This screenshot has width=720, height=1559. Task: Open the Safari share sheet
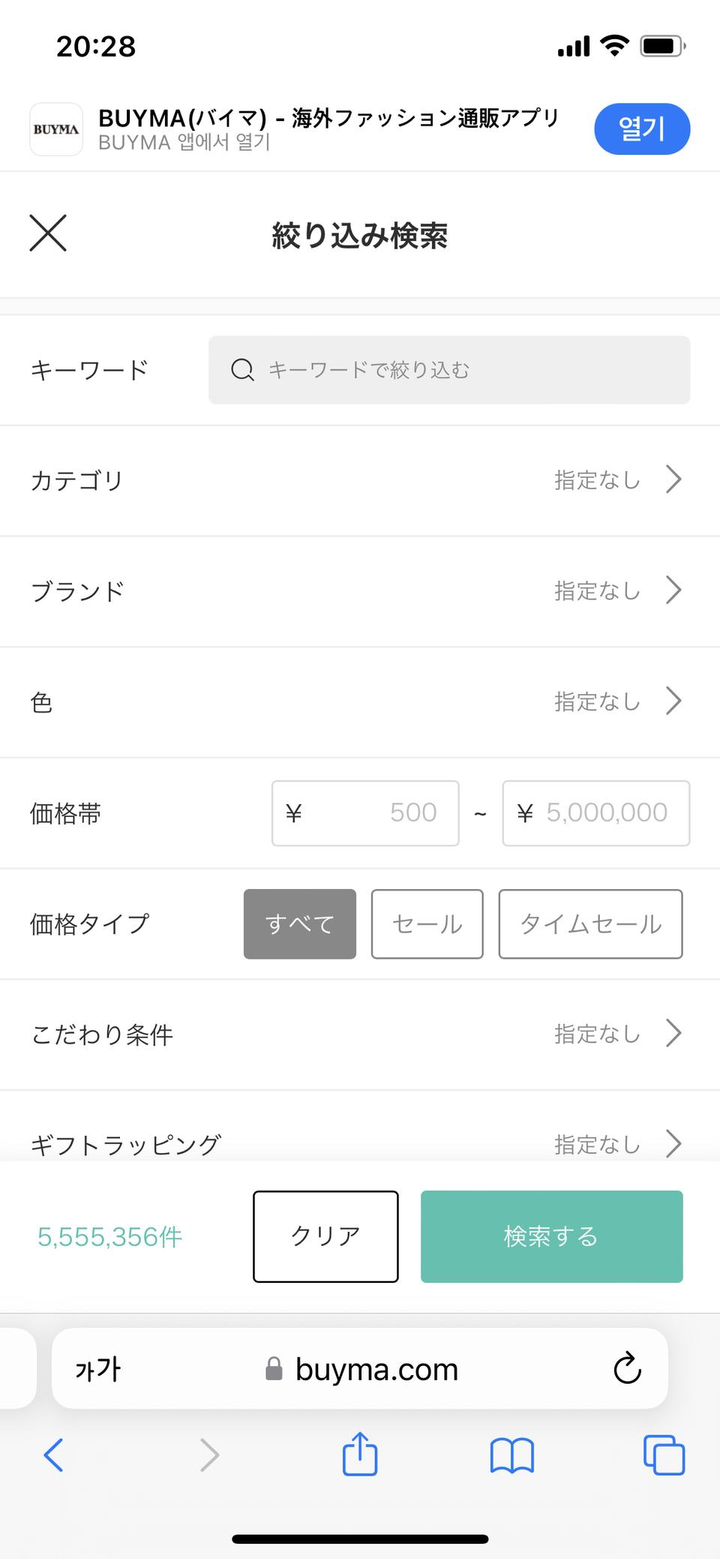(360, 1454)
